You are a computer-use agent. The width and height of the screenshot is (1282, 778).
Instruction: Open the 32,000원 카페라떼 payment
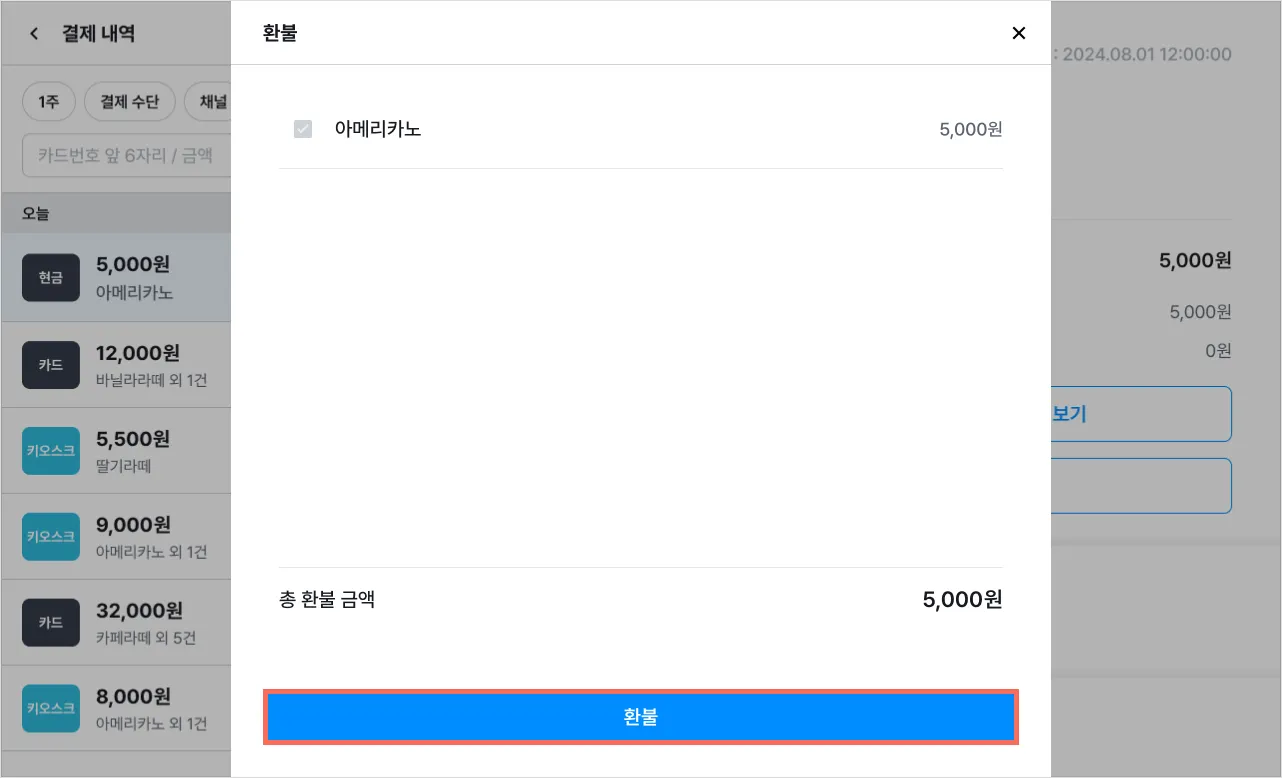point(116,622)
